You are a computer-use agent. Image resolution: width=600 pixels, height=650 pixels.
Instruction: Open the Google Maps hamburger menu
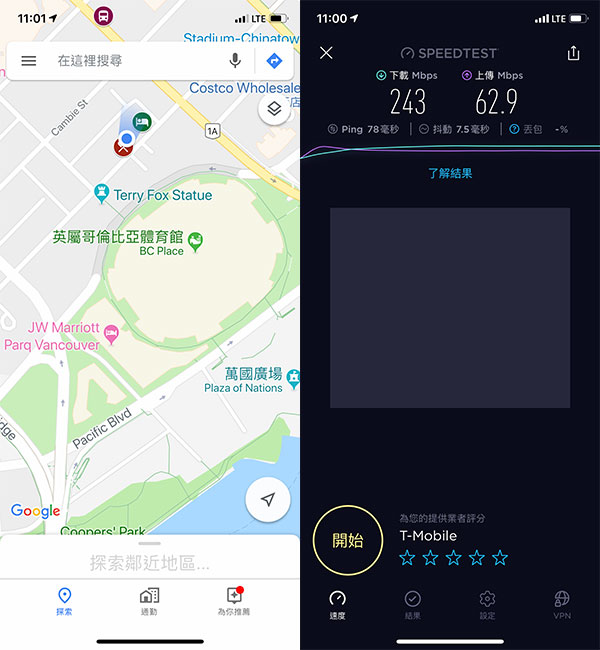(29, 61)
